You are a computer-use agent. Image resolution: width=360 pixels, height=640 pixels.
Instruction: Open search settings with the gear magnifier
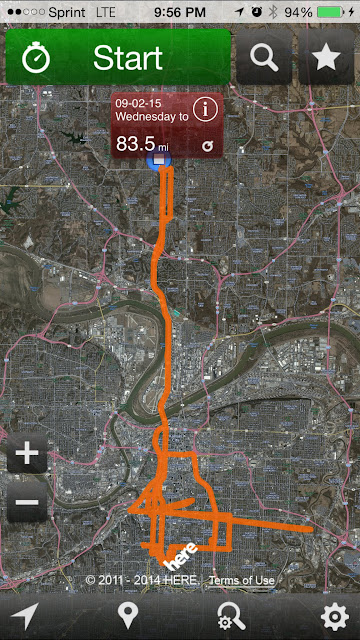coord(231,616)
